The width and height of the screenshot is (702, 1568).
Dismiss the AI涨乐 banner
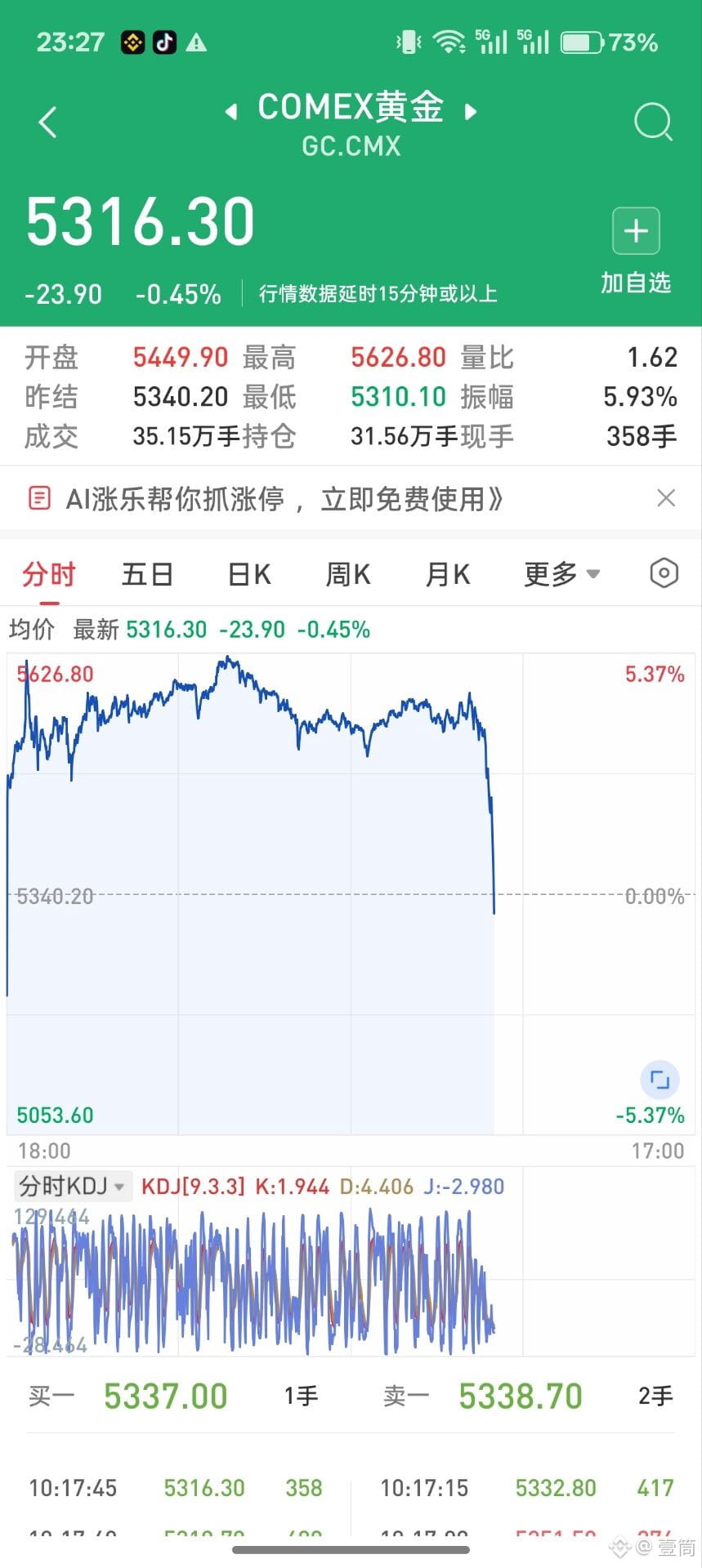tap(666, 498)
